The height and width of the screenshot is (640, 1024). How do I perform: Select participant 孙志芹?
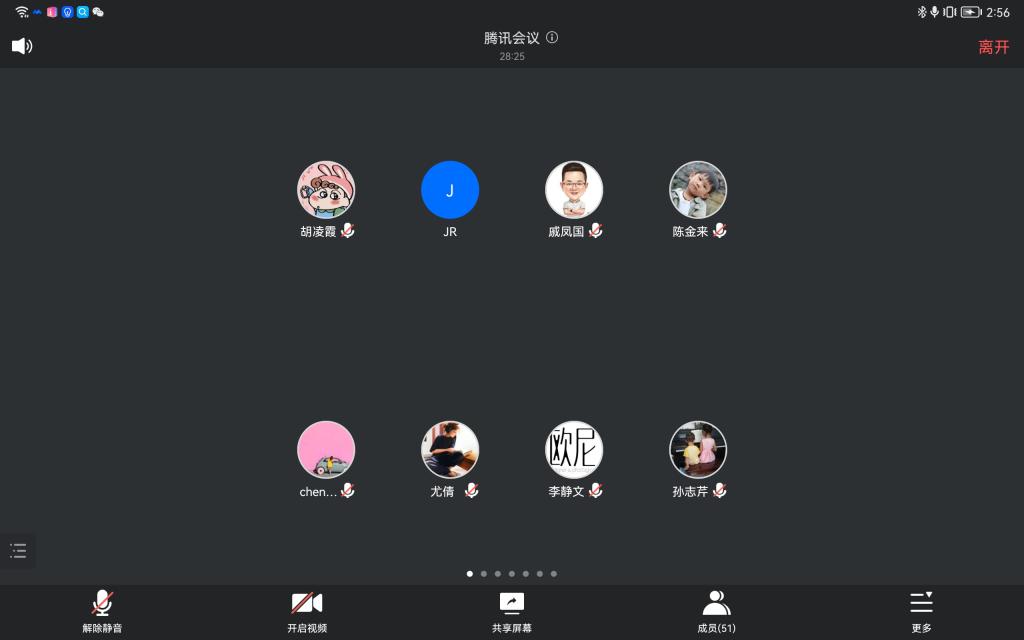coord(698,450)
